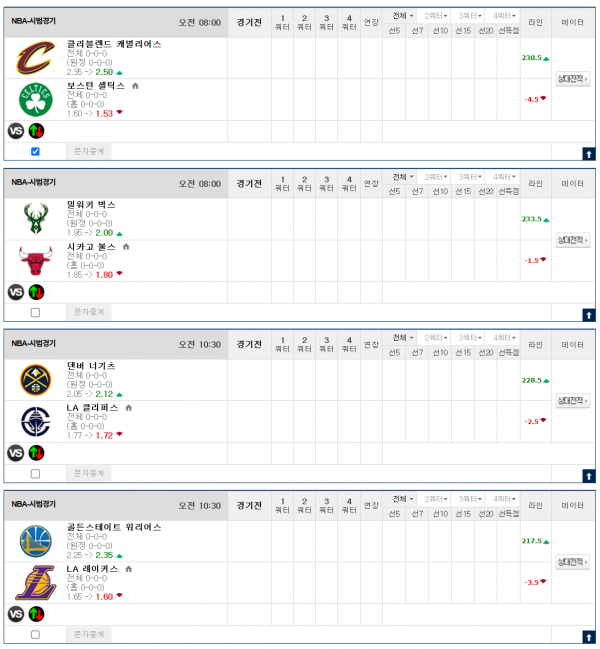View 상대전적 for Golden State vs Lakers
The image size is (600, 649).
pos(573,562)
